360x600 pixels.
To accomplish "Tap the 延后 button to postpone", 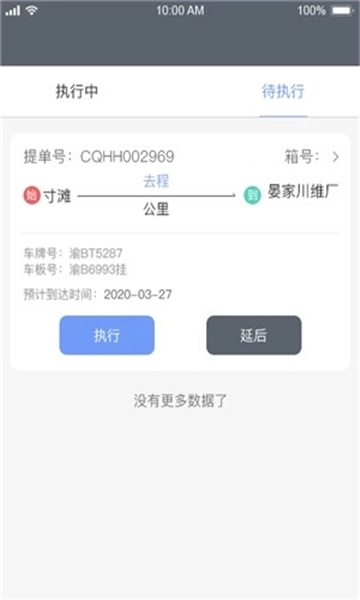I will (254, 335).
